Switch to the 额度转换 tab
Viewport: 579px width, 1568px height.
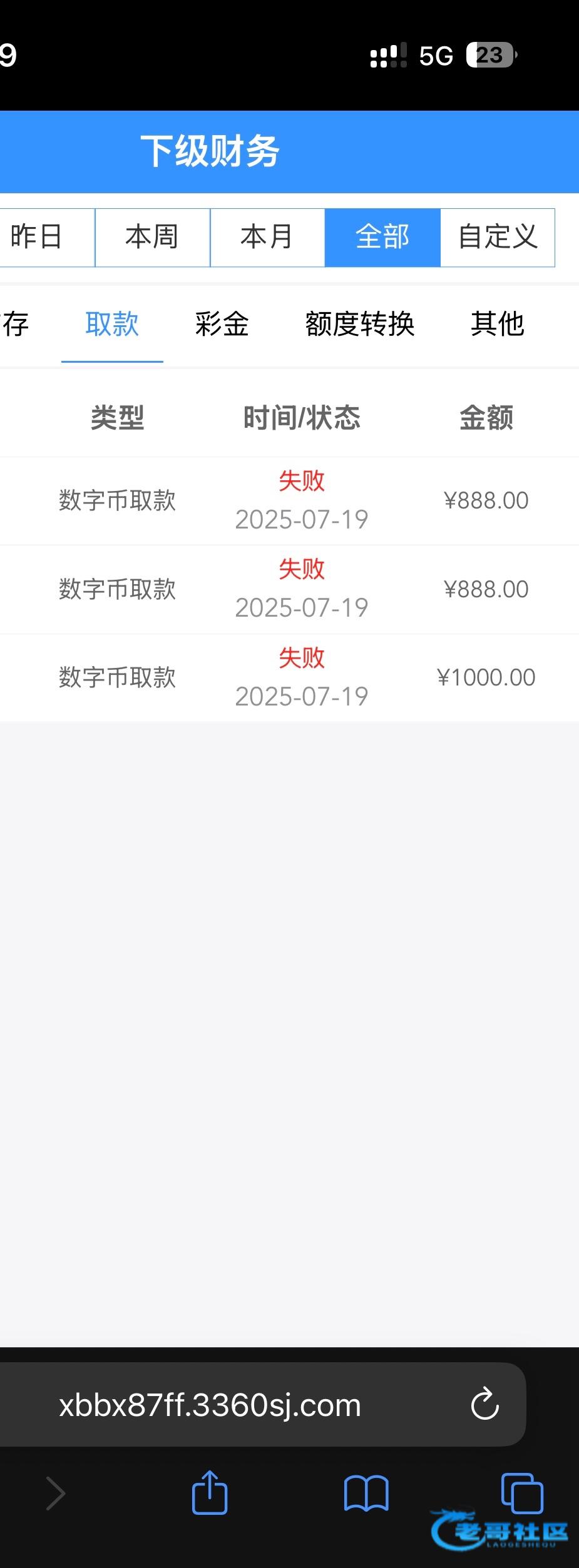click(360, 324)
